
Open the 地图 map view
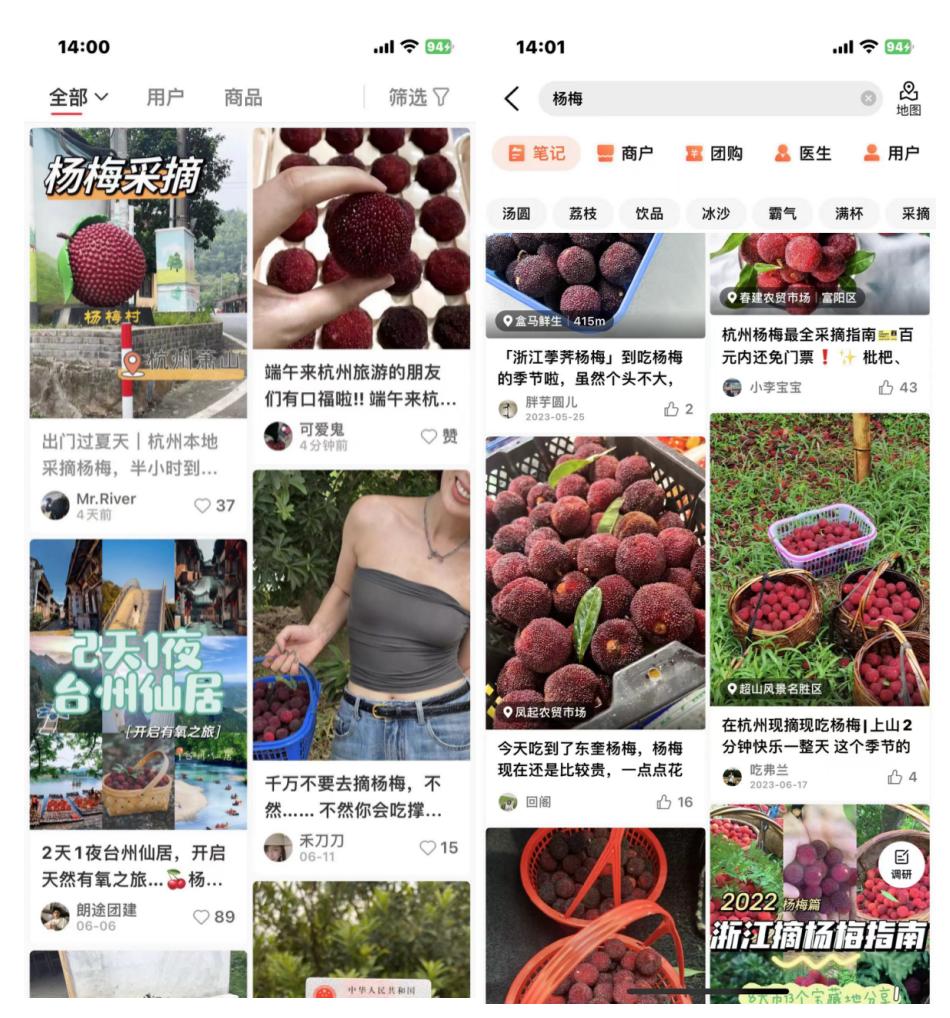[x=908, y=98]
